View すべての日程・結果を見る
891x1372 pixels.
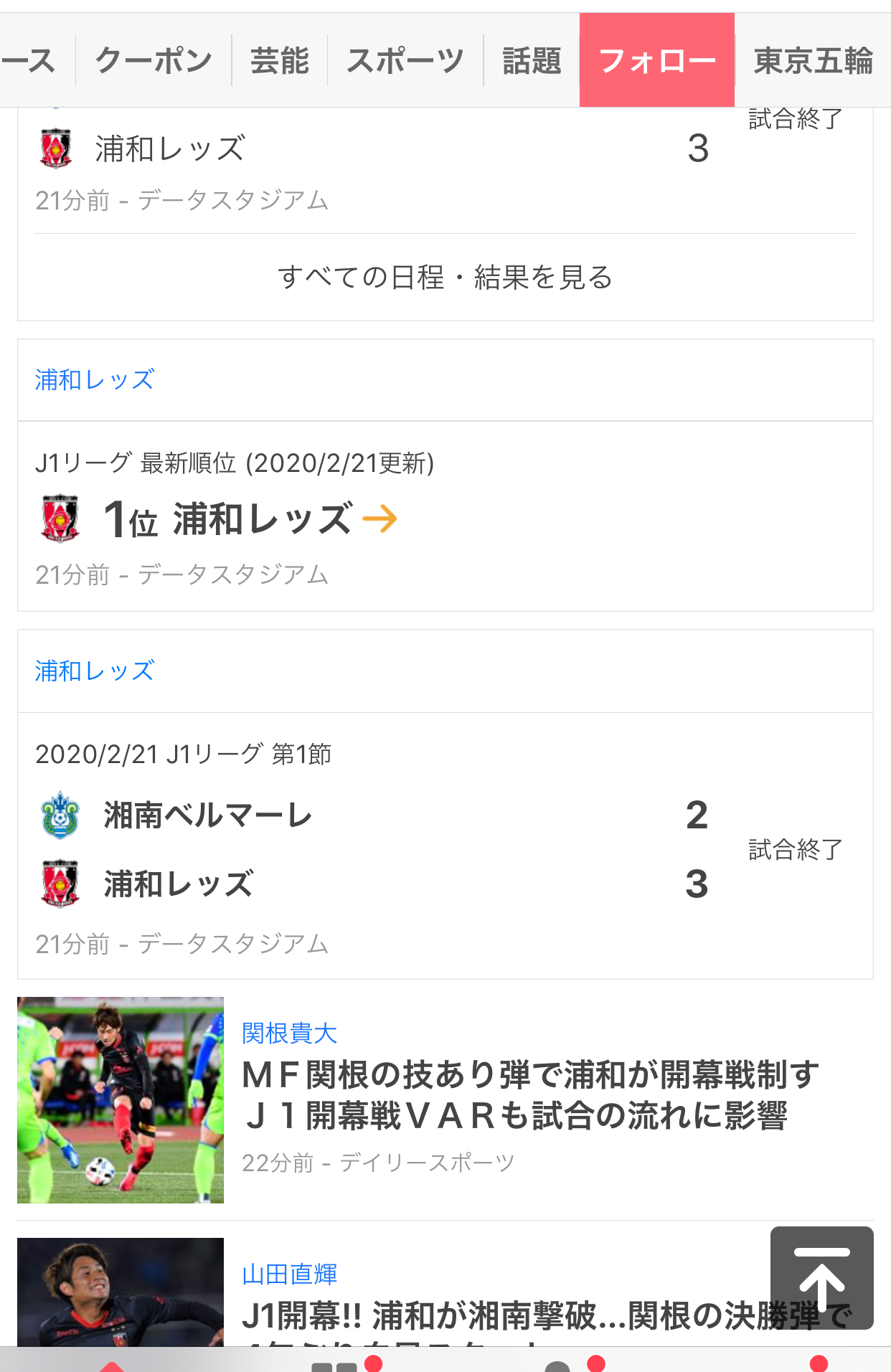pos(445,278)
